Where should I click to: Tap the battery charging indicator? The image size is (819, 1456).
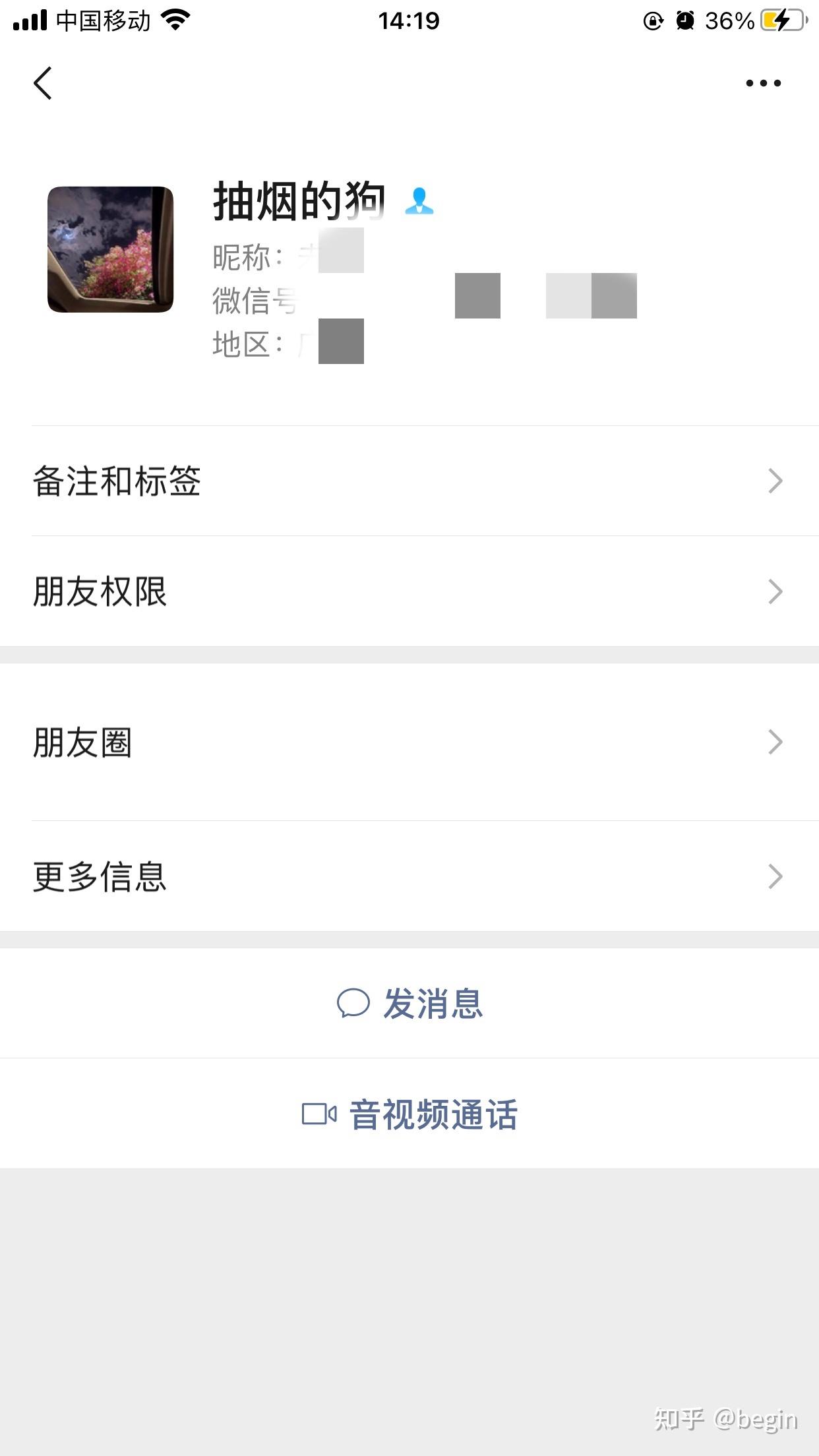coord(779,21)
